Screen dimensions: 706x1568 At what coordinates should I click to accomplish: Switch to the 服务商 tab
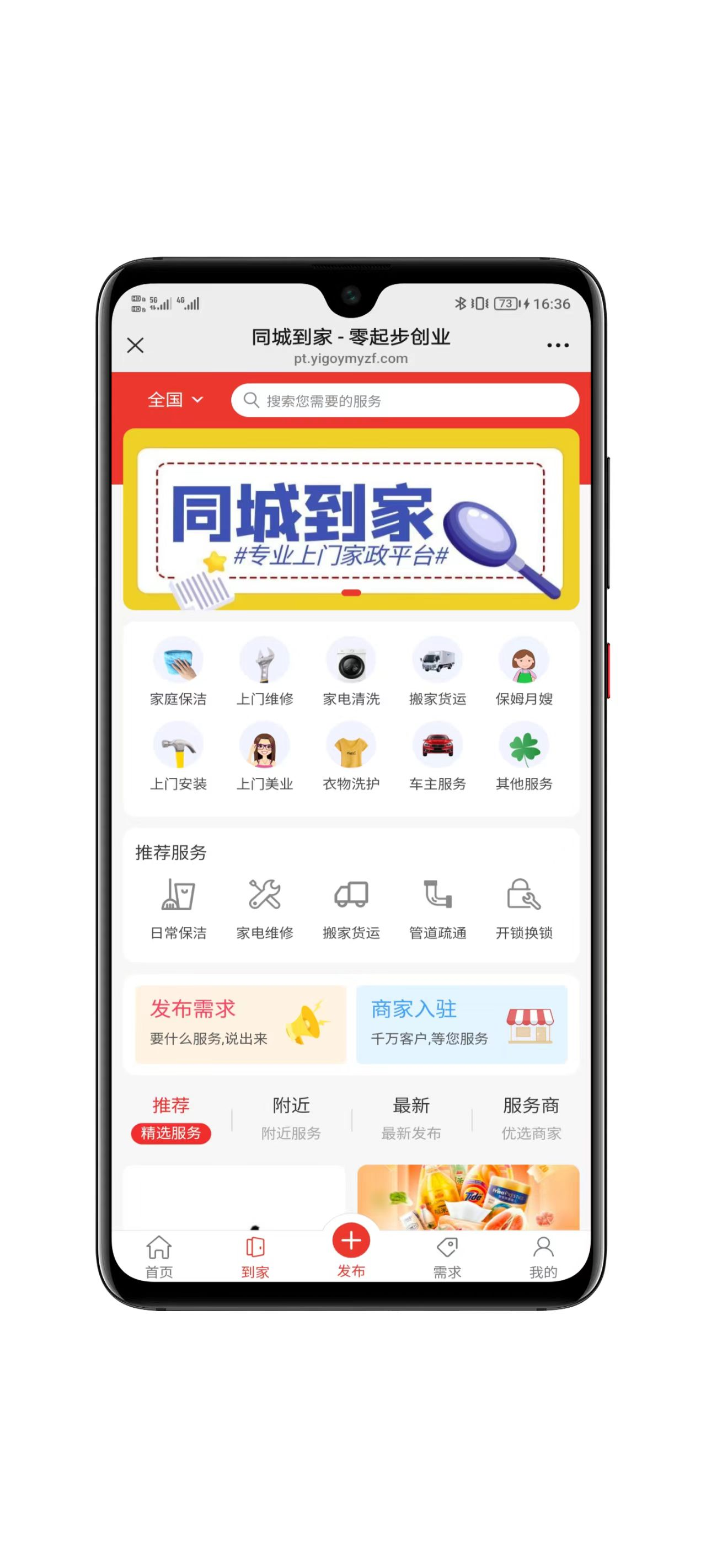point(531,1118)
